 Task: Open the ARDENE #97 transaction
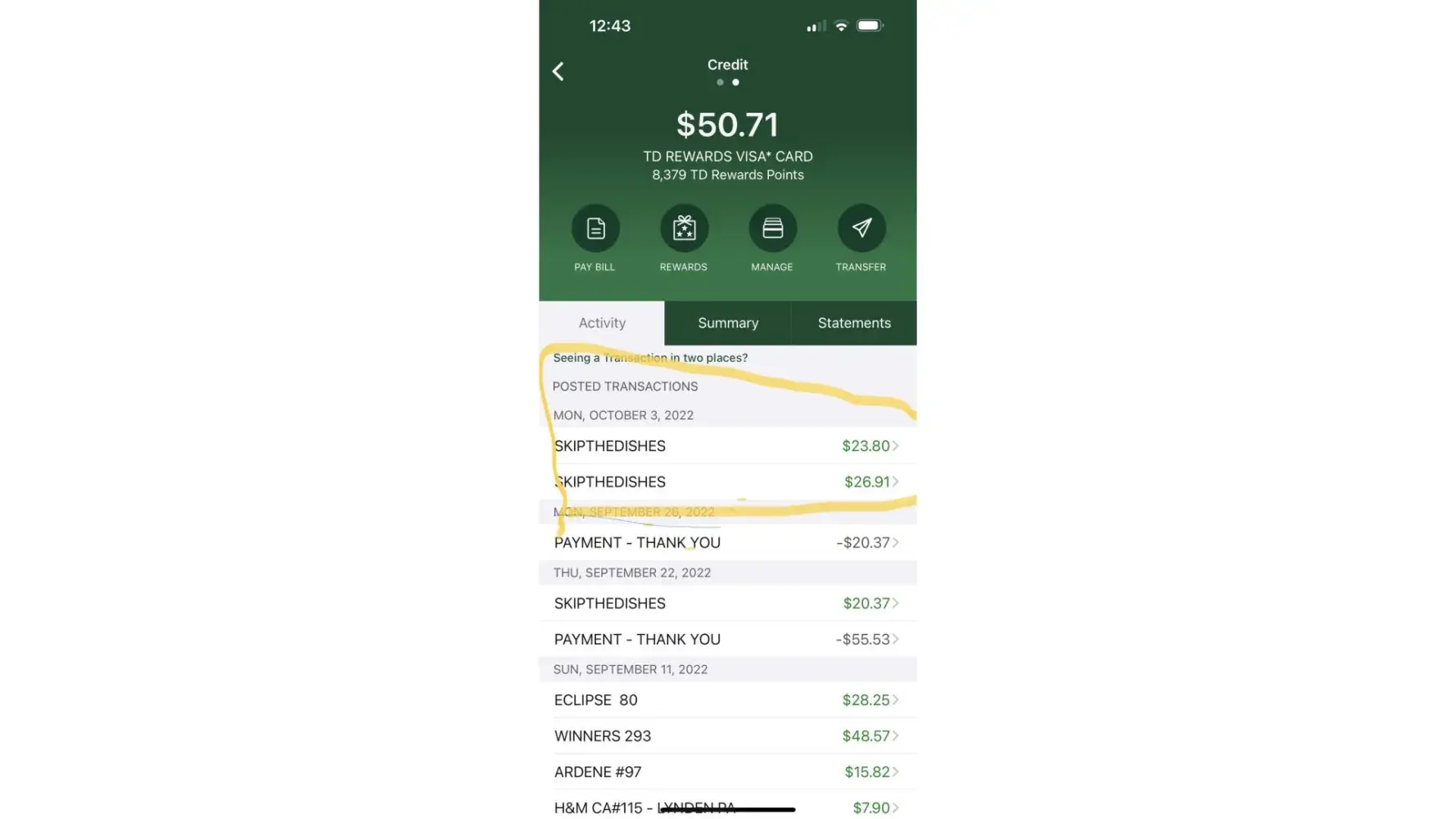727,771
